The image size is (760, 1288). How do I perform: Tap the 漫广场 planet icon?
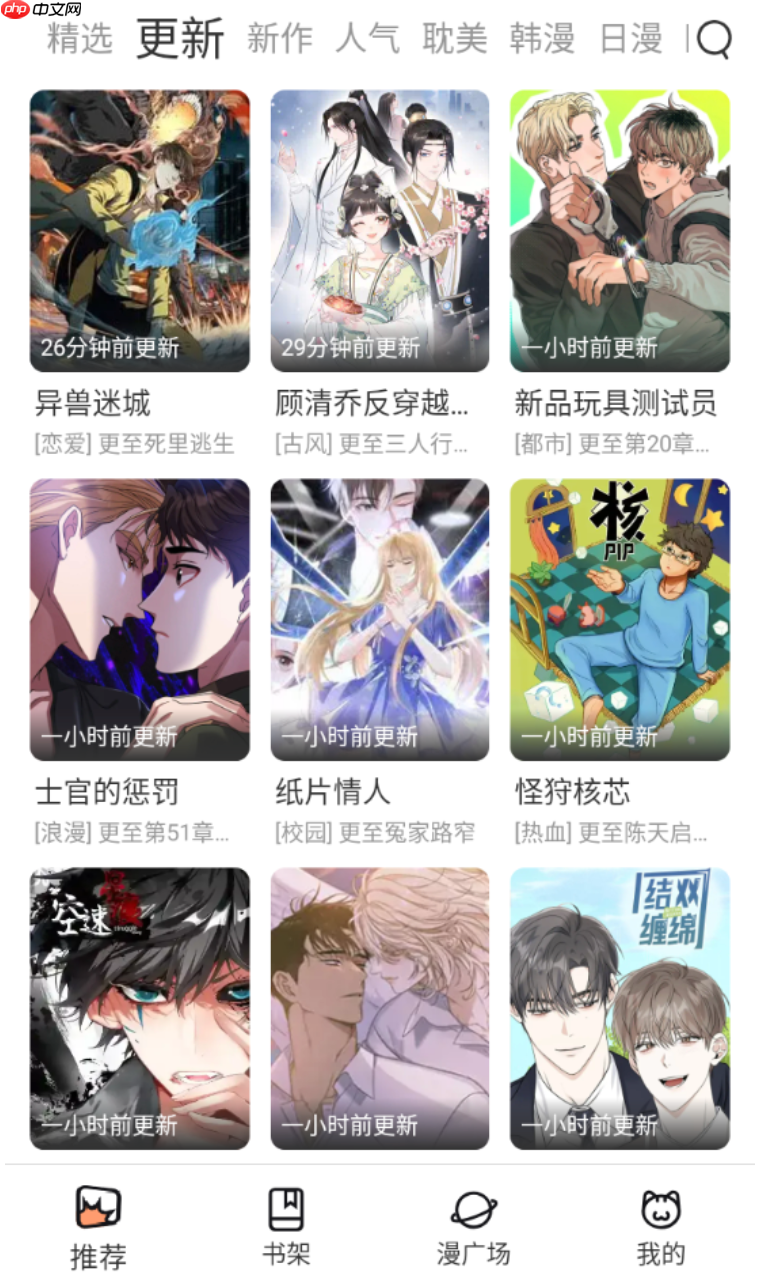point(475,1207)
